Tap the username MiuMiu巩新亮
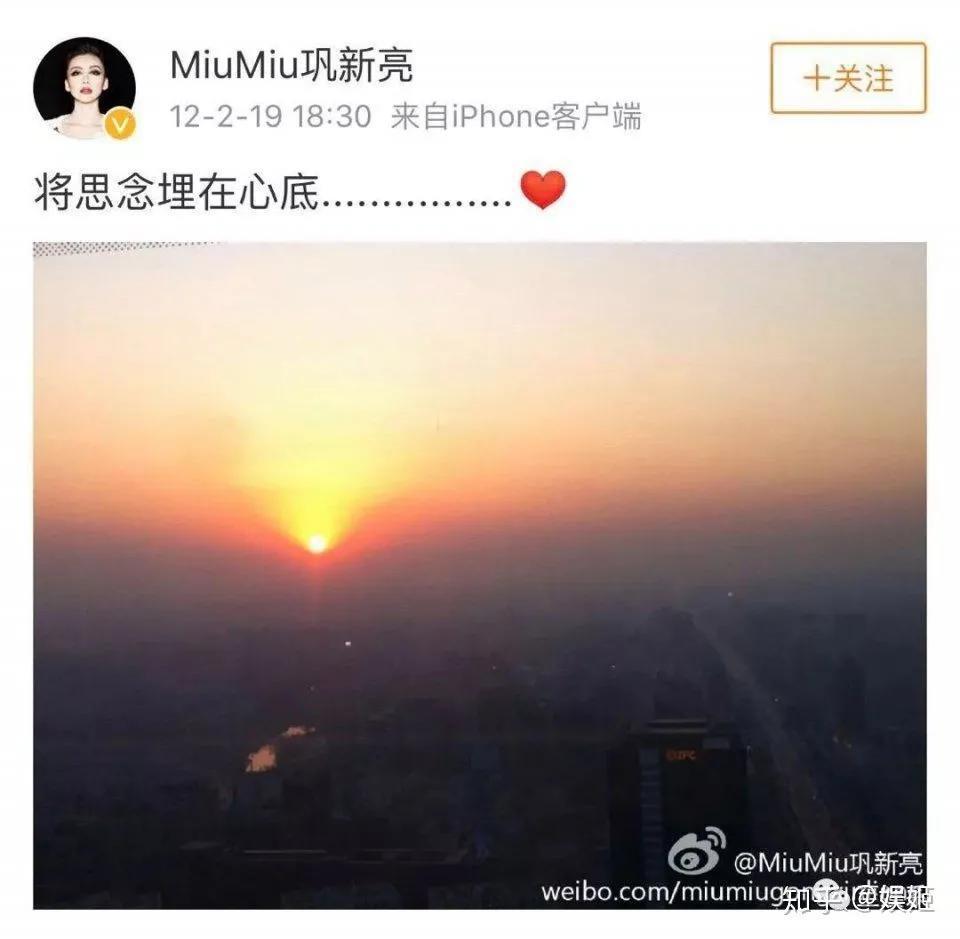The image size is (960, 939). click(x=291, y=66)
